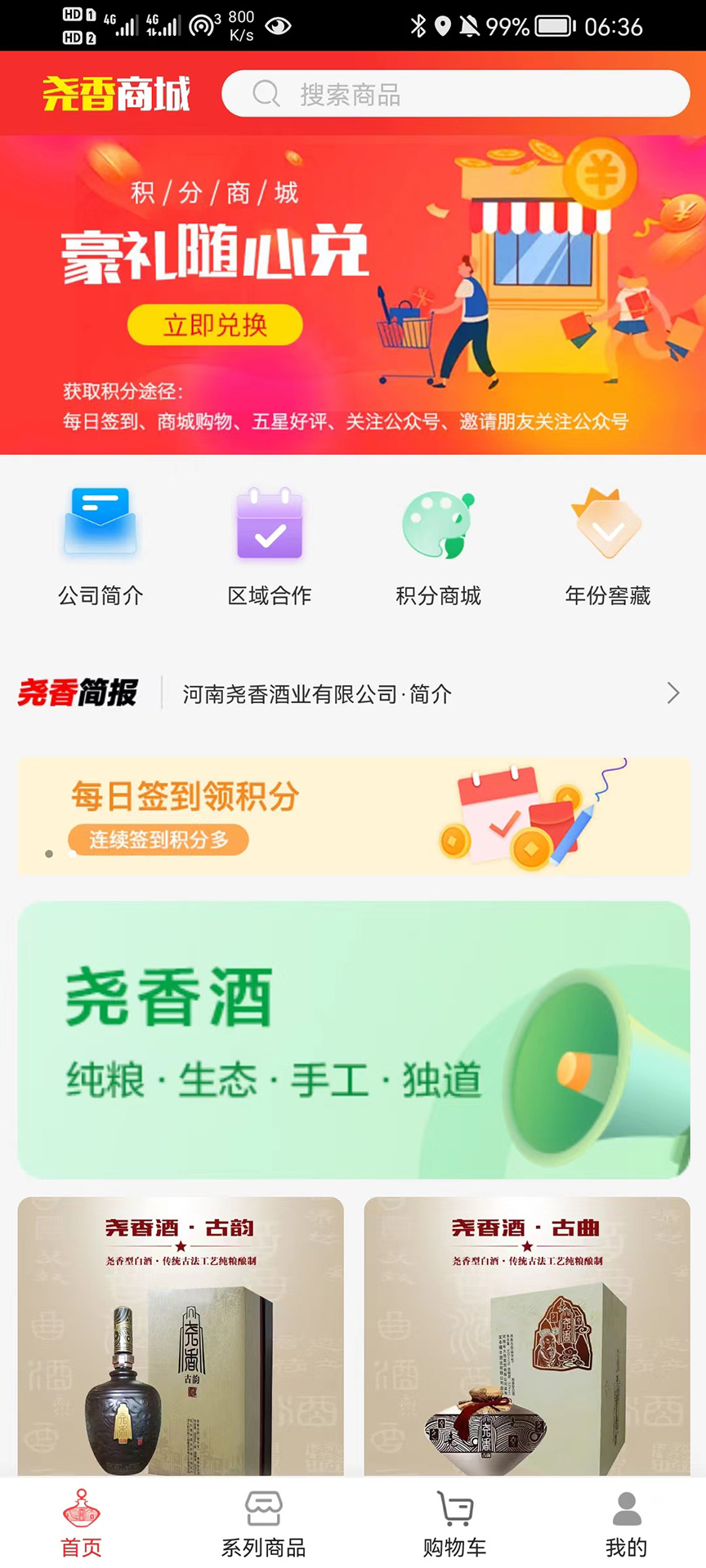Image resolution: width=706 pixels, height=1568 pixels.
Task: View the 尧香酒·古韵 product card
Action: click(x=181, y=1336)
